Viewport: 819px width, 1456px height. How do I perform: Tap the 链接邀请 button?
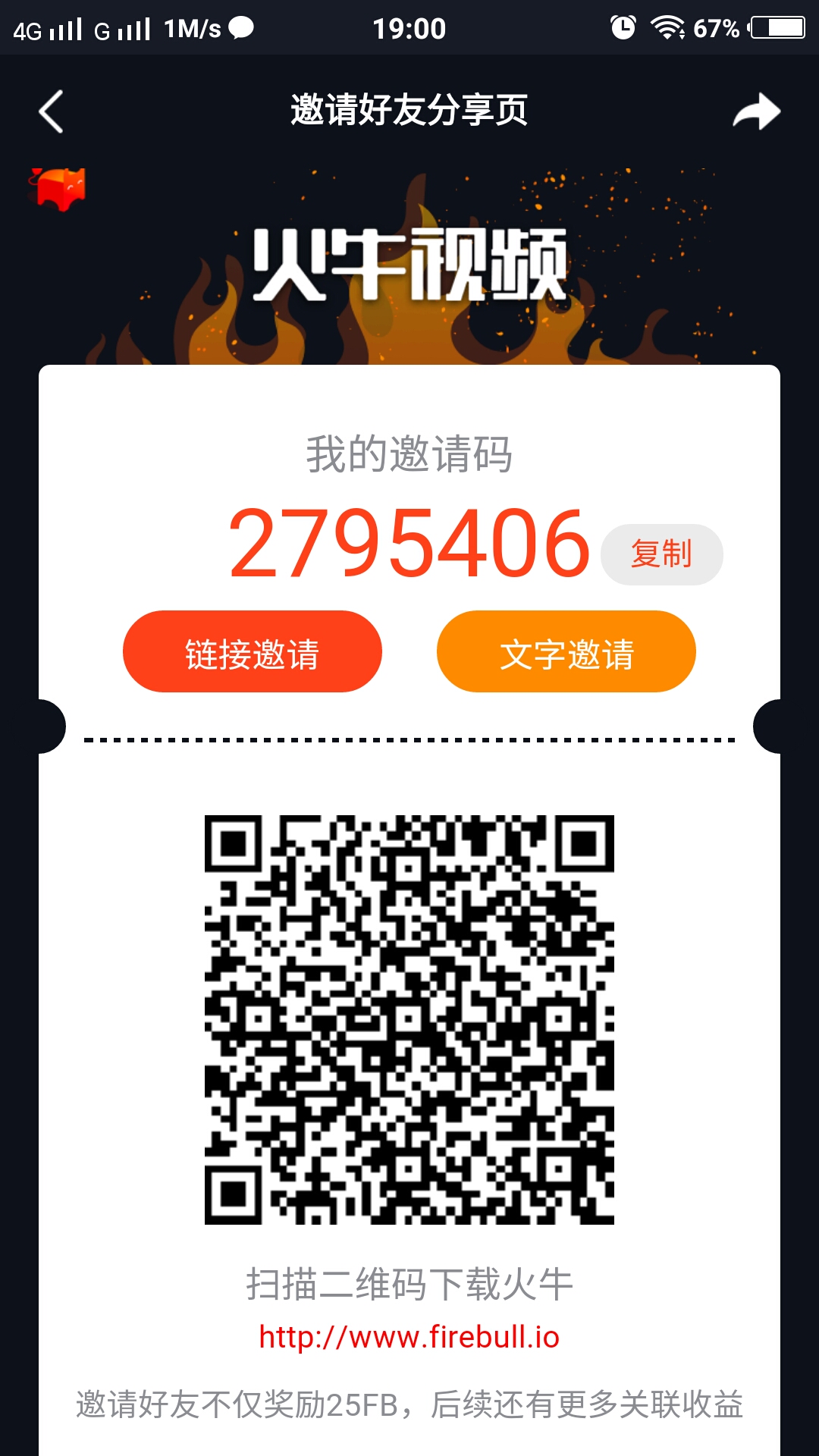click(x=253, y=652)
